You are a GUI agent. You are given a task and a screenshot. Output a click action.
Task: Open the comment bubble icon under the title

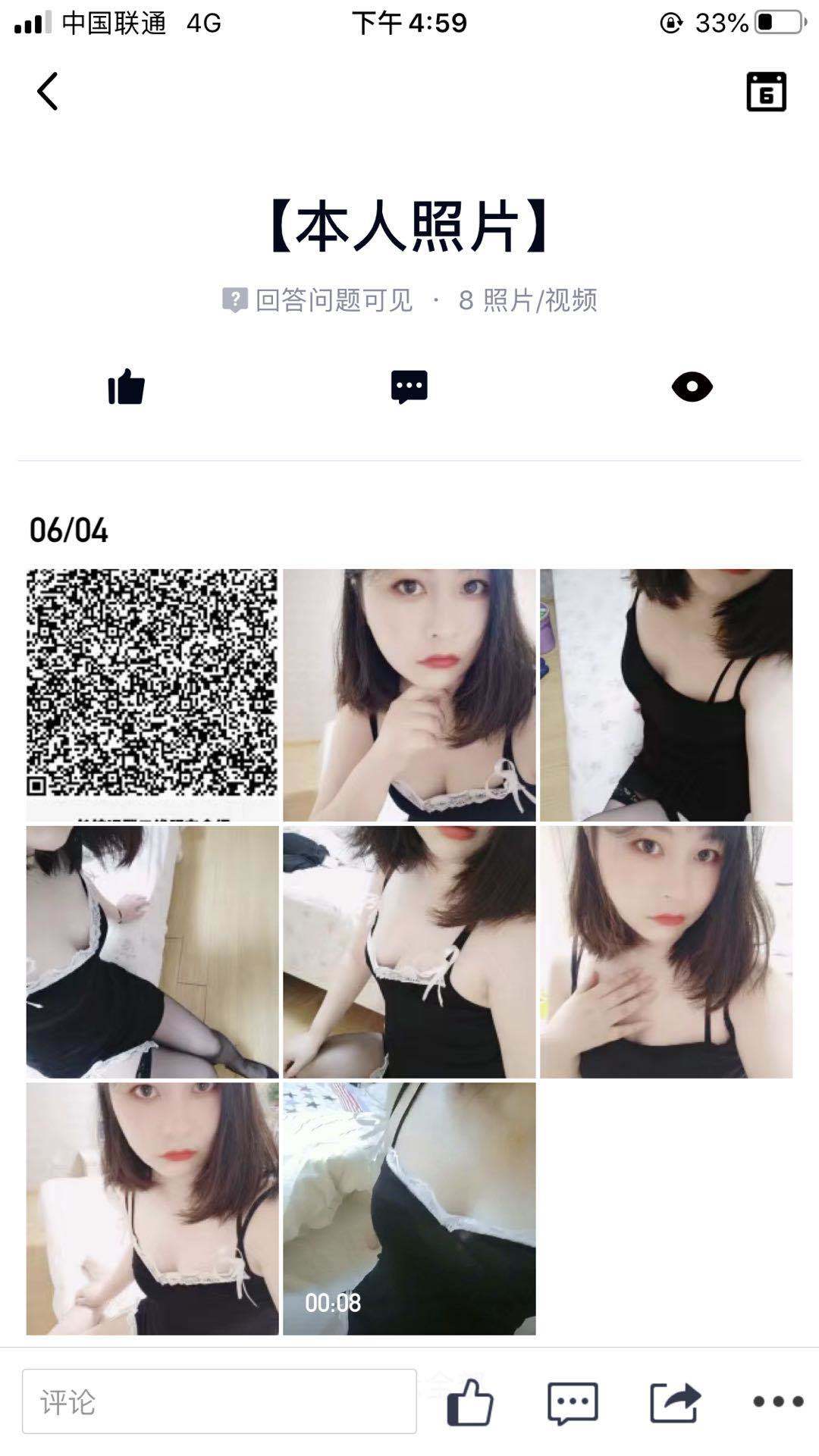(x=409, y=387)
